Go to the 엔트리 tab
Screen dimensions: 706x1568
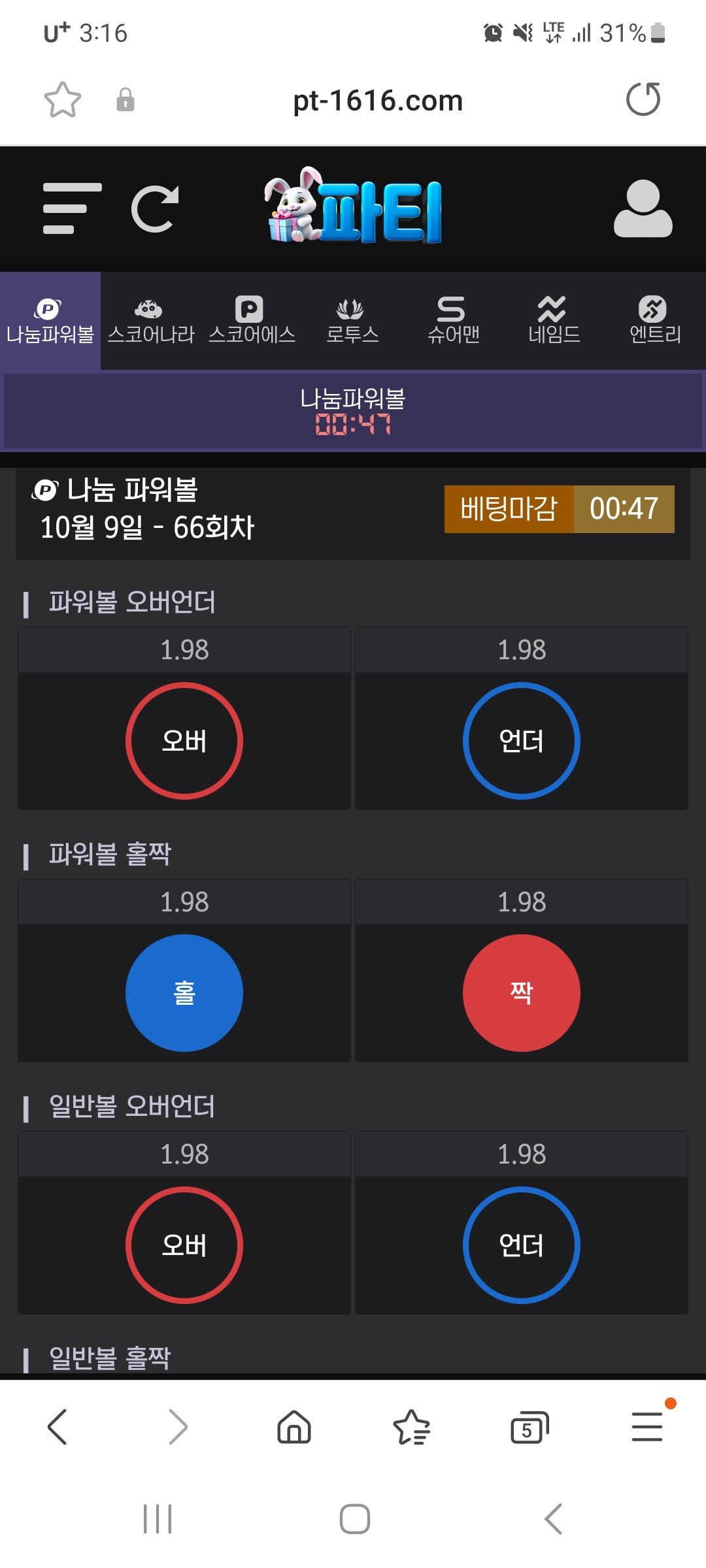click(654, 321)
